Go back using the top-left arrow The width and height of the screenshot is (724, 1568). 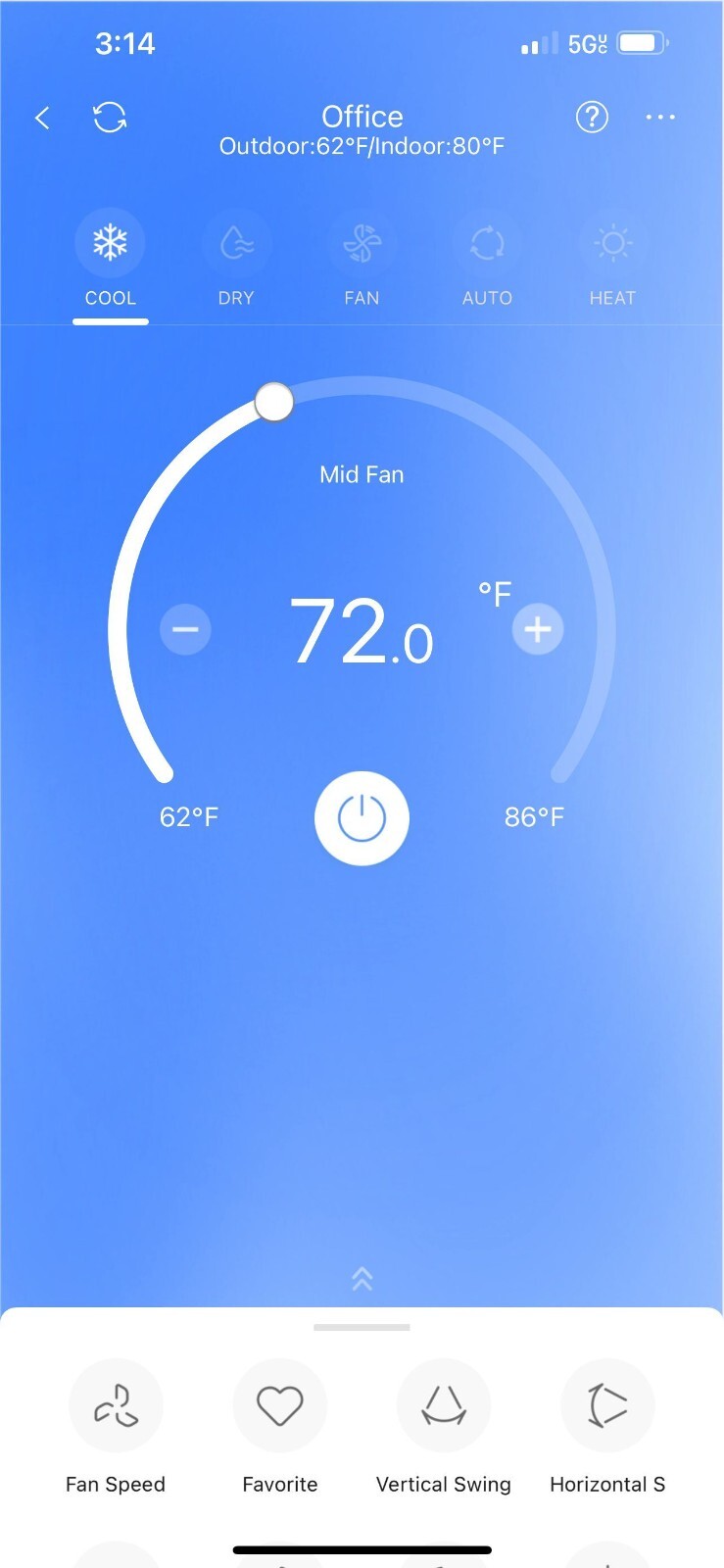click(x=42, y=119)
